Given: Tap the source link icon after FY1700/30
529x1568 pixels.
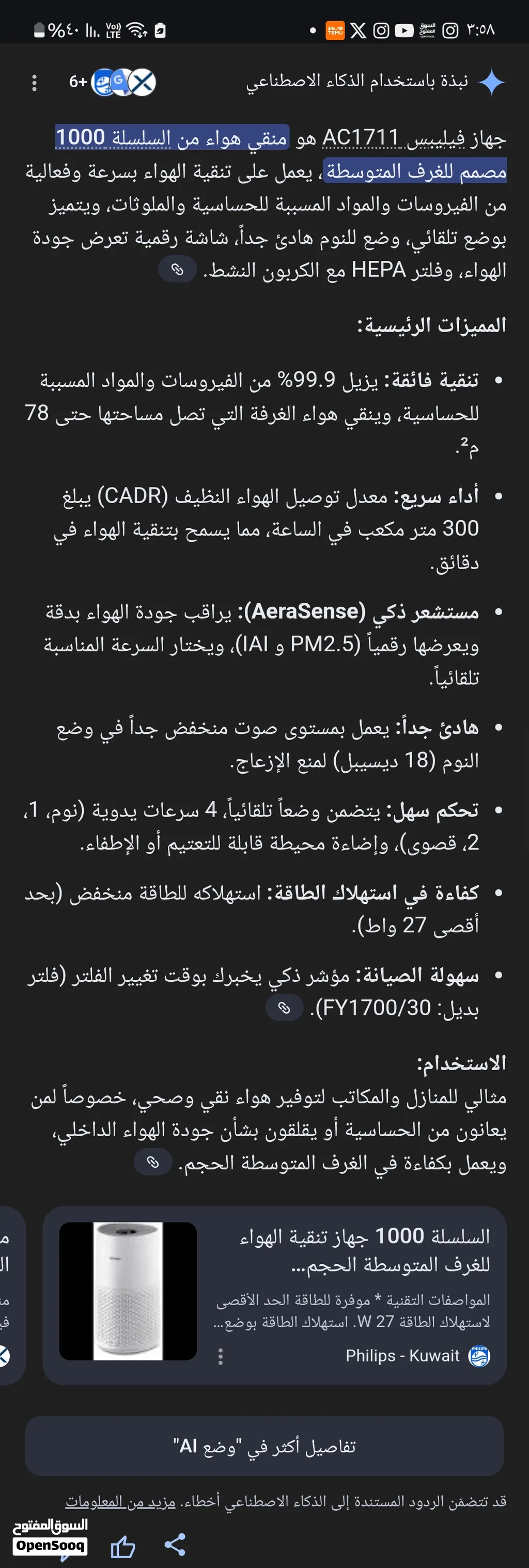Looking at the screenshot, I should tap(284, 1008).
